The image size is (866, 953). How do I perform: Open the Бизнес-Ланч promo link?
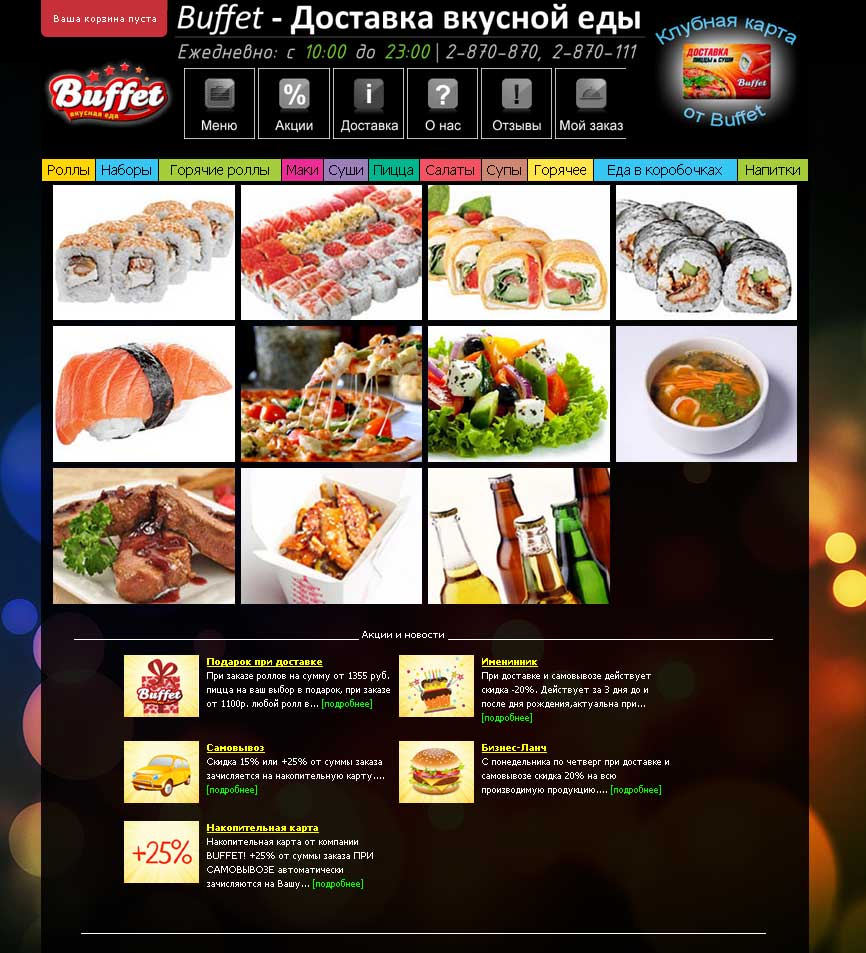tap(513, 748)
